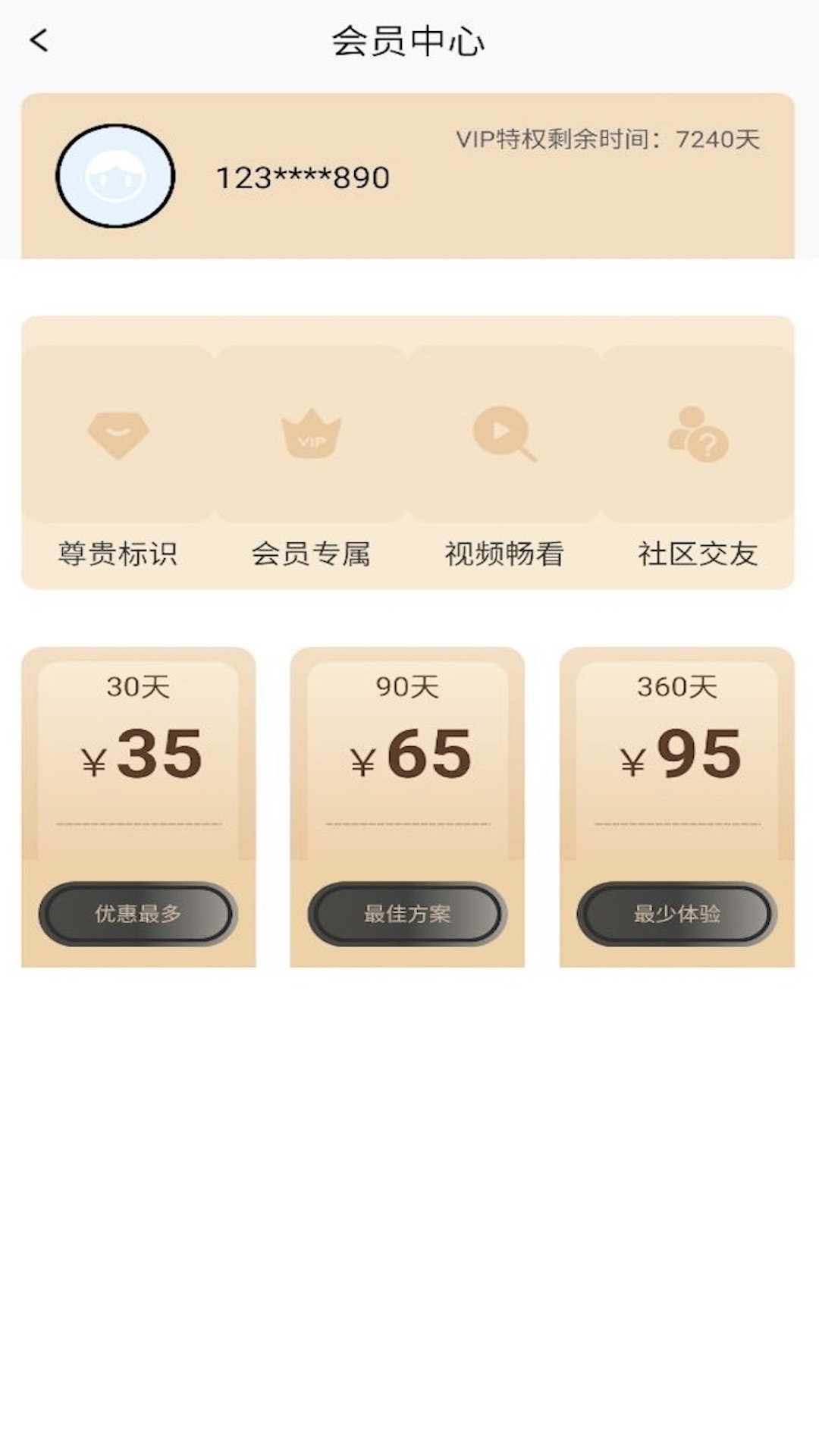Click the 优惠最多 button
The width and height of the screenshot is (819, 1456).
[x=139, y=914]
